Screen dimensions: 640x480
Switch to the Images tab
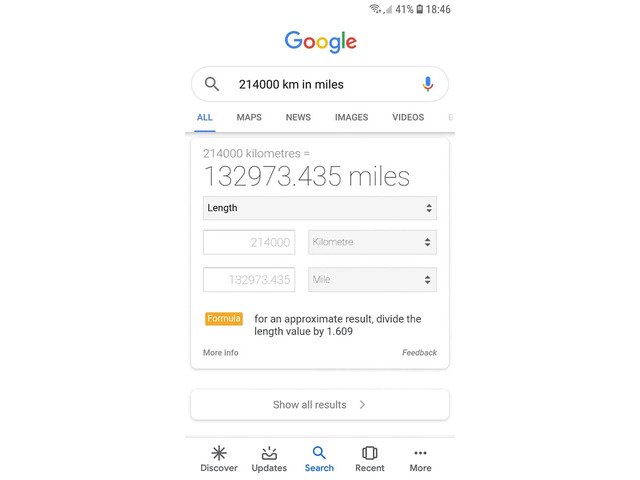[x=351, y=117]
